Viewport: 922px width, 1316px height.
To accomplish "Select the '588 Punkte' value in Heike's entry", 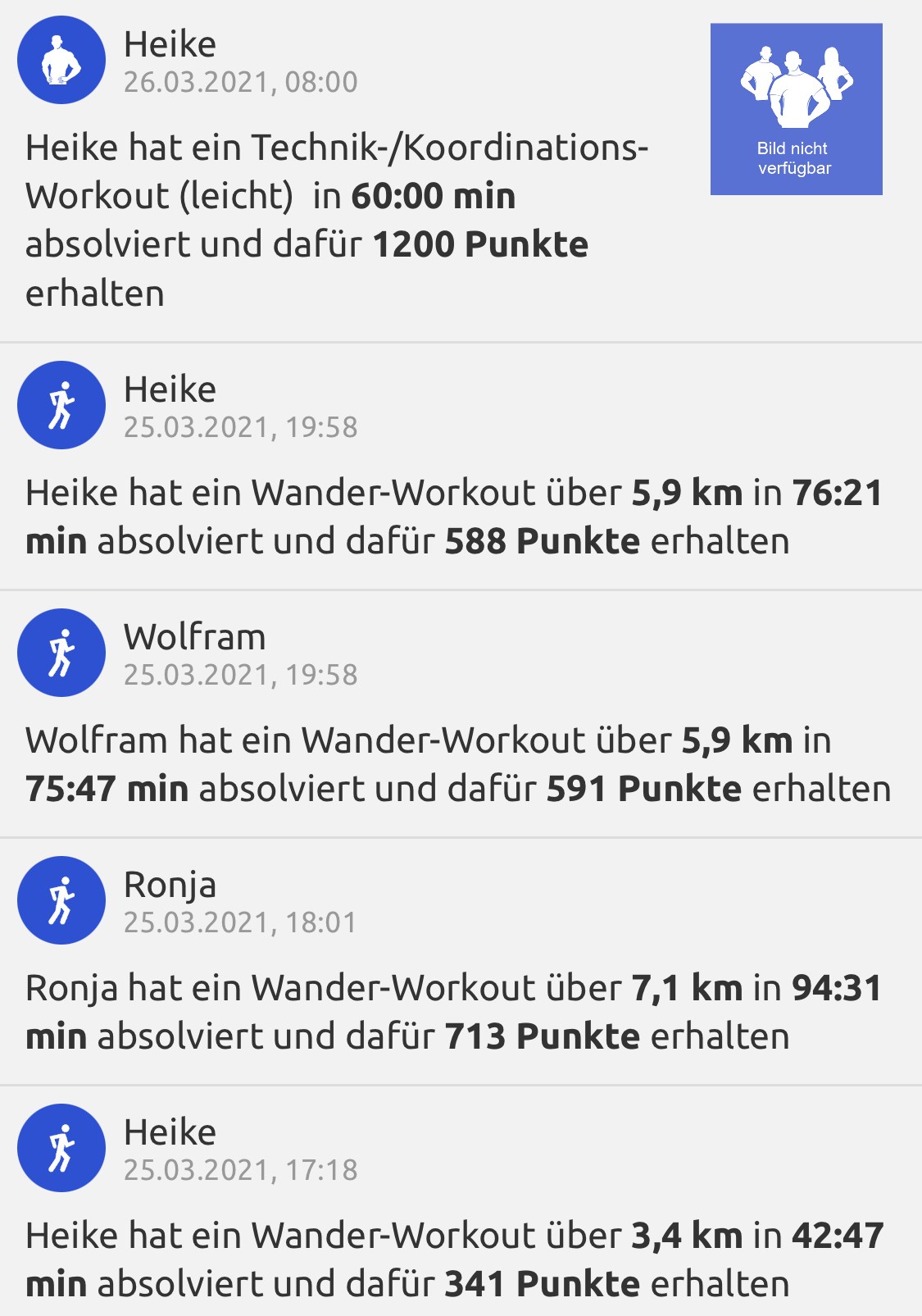I will [x=543, y=540].
